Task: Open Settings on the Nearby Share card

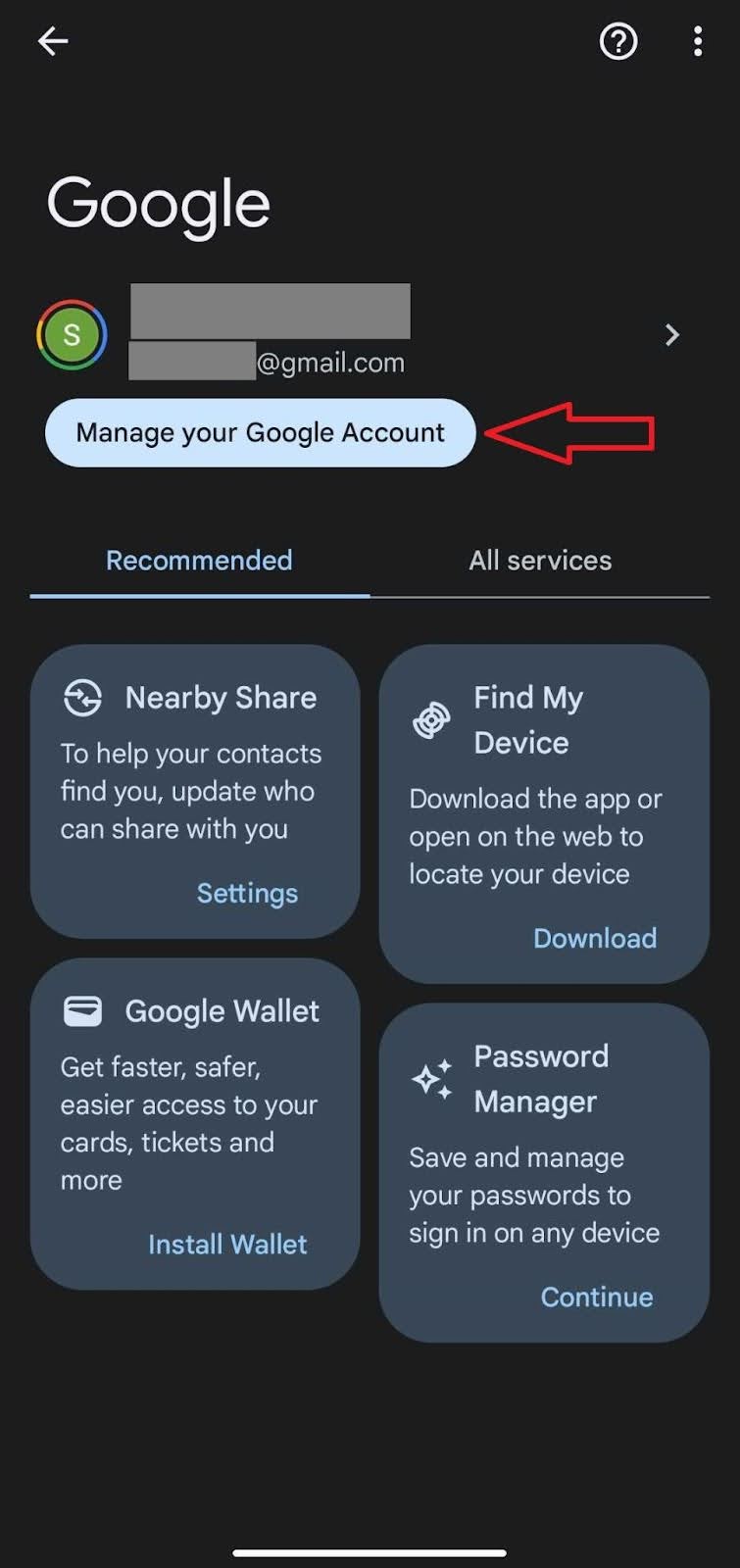Action: (247, 893)
